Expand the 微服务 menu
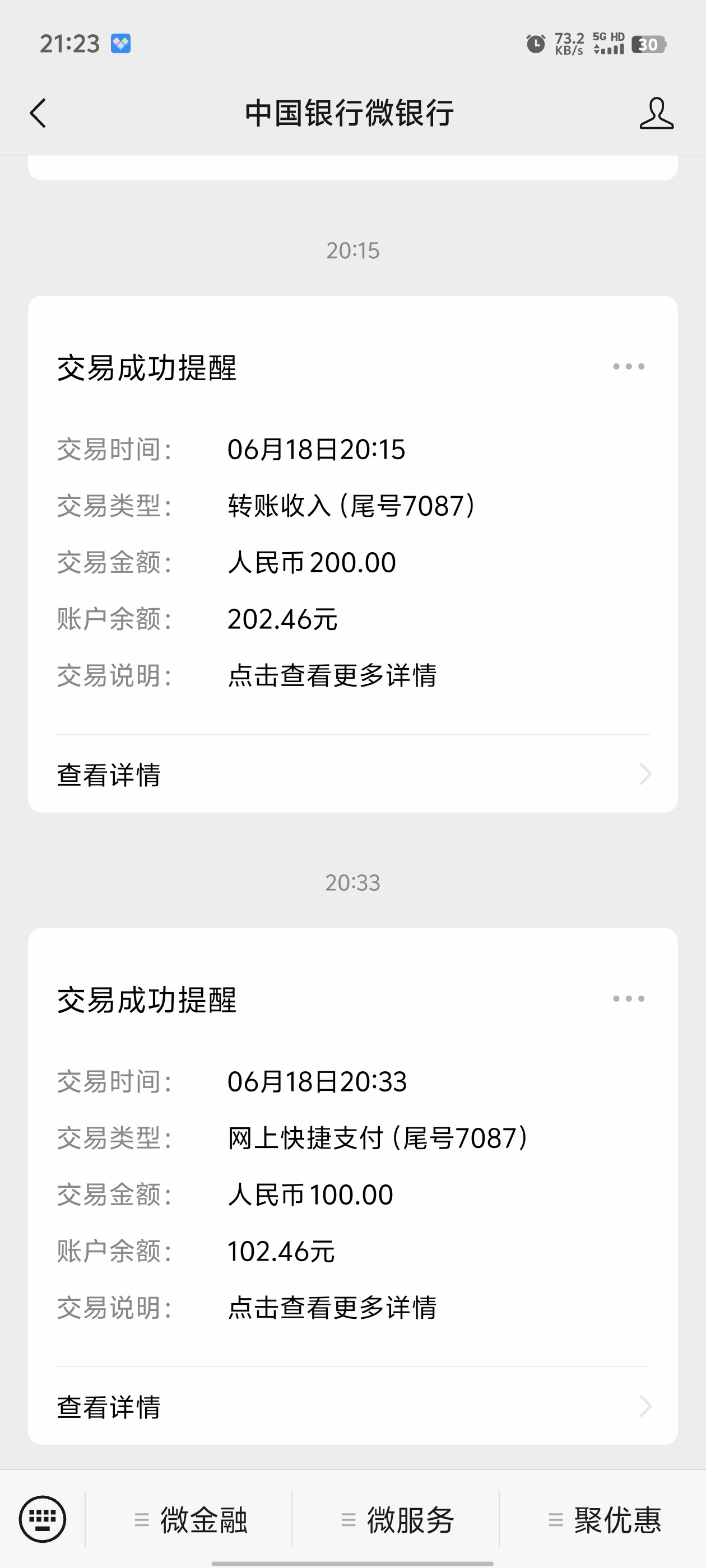 tap(397, 1520)
